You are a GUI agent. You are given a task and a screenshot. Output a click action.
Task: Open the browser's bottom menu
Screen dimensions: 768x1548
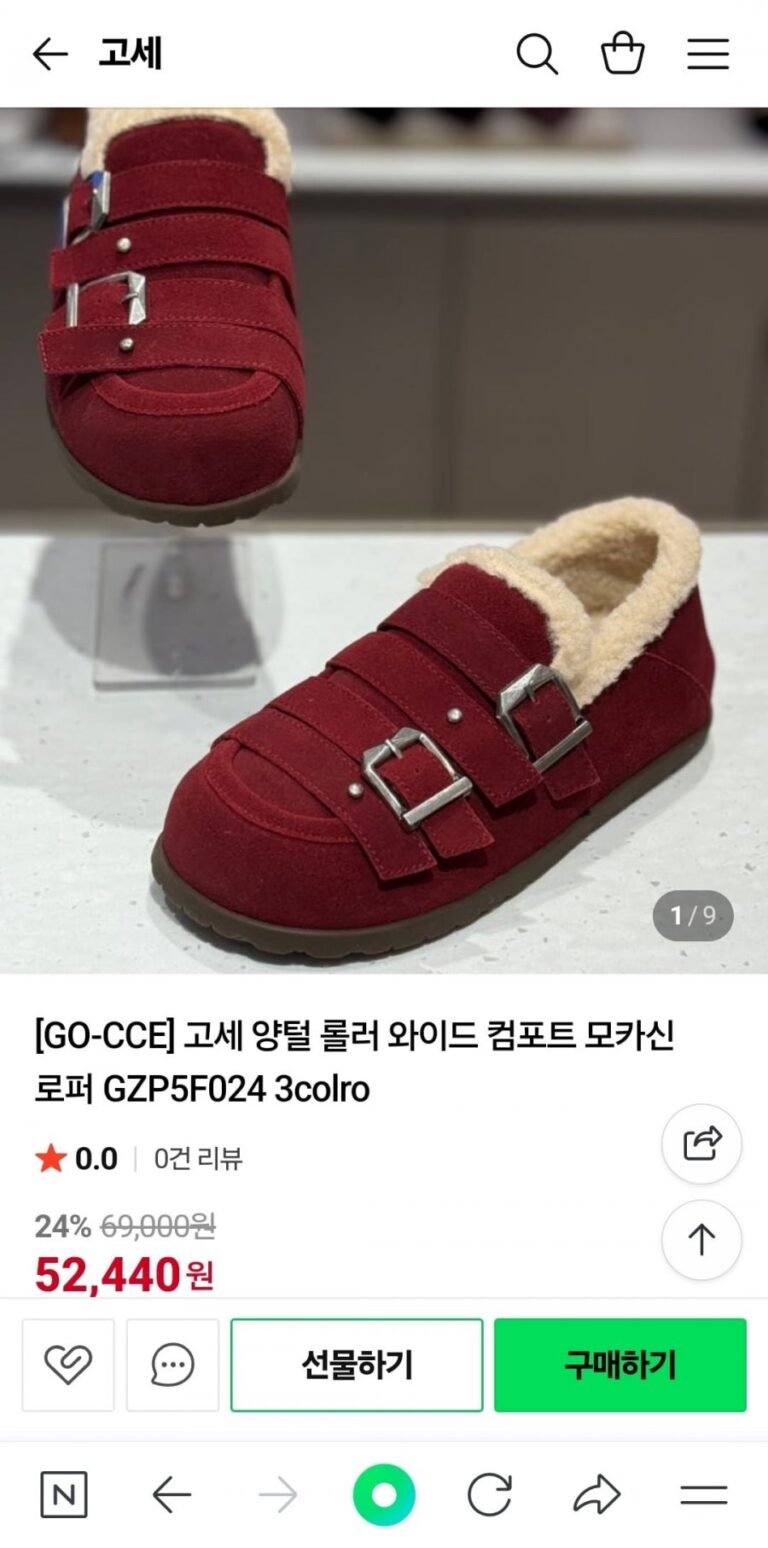[703, 1496]
